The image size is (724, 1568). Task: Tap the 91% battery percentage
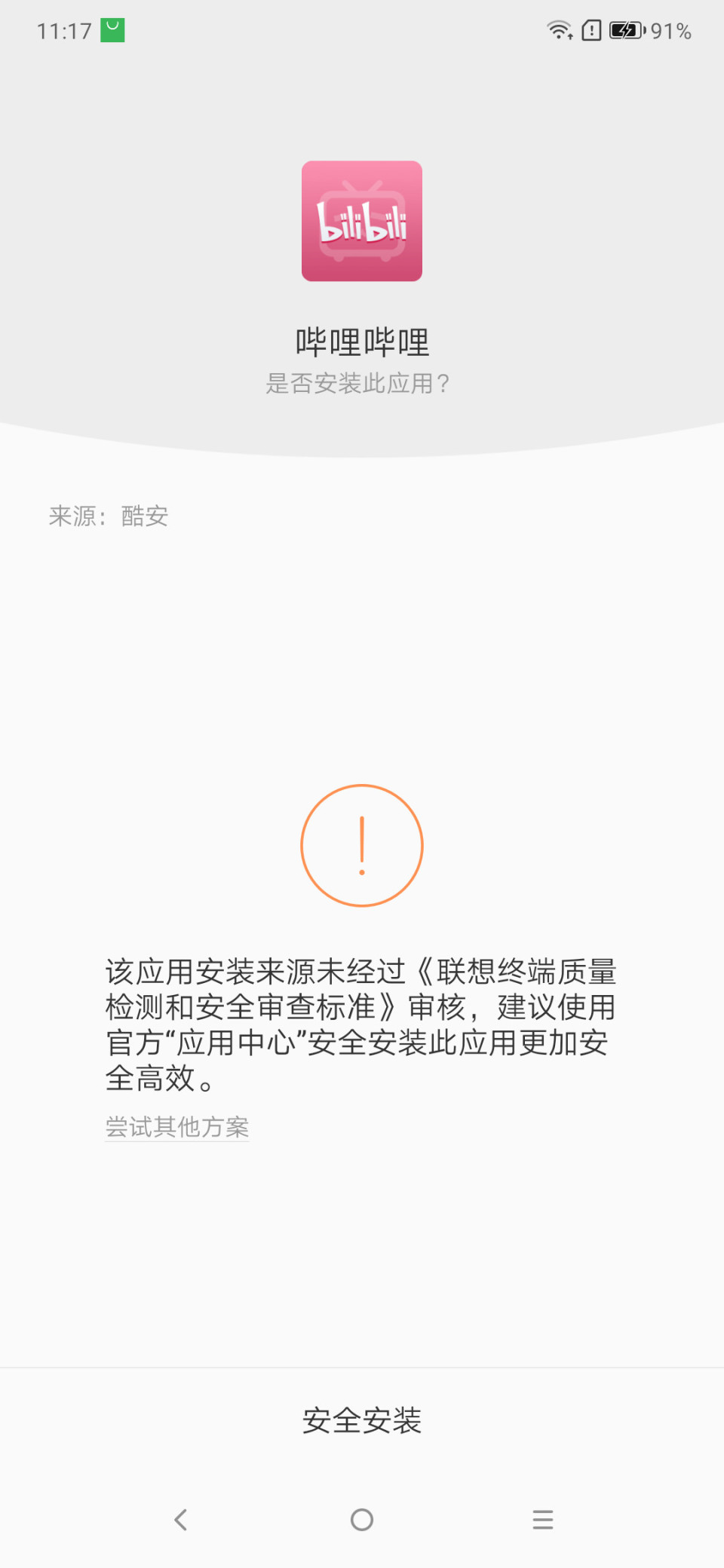click(669, 31)
